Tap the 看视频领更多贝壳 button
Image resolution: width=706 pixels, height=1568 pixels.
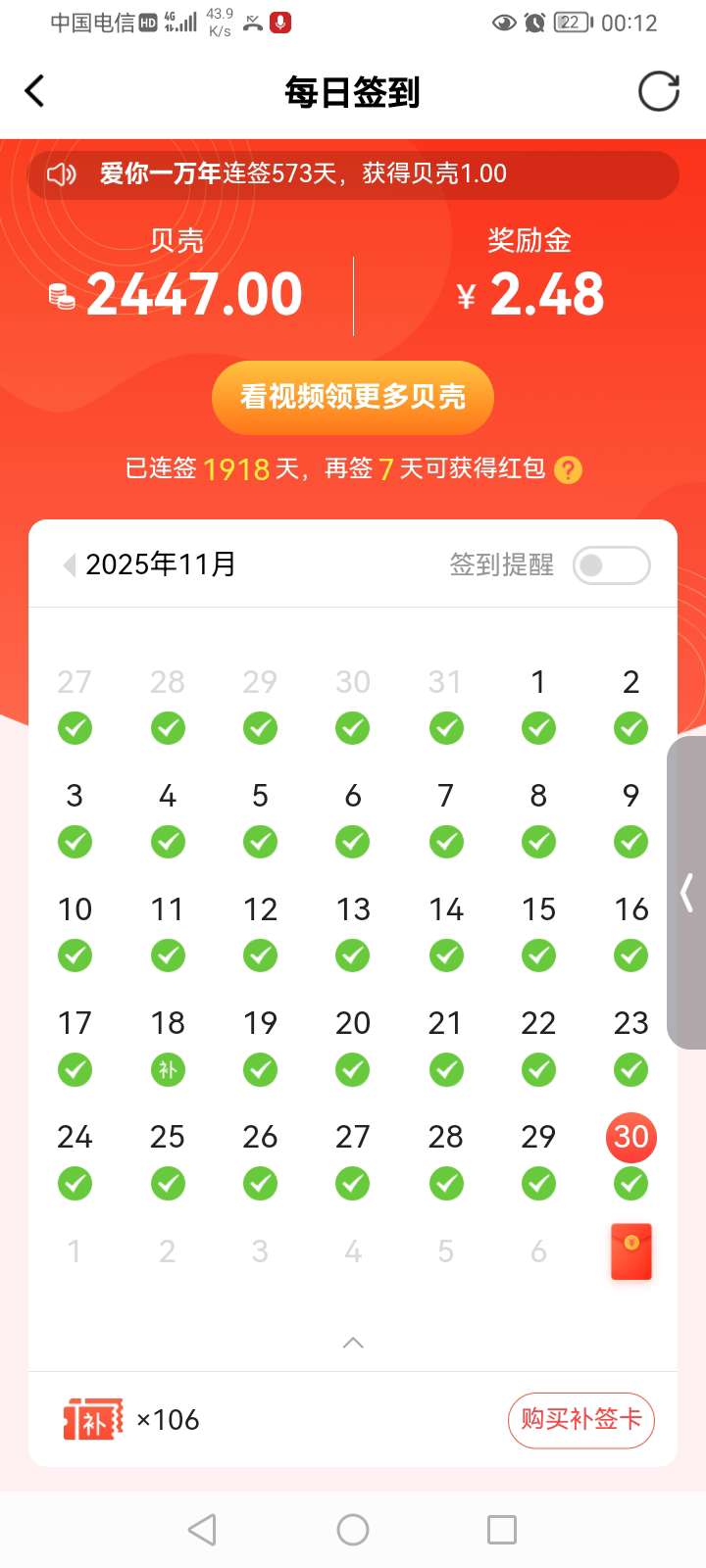tap(353, 397)
